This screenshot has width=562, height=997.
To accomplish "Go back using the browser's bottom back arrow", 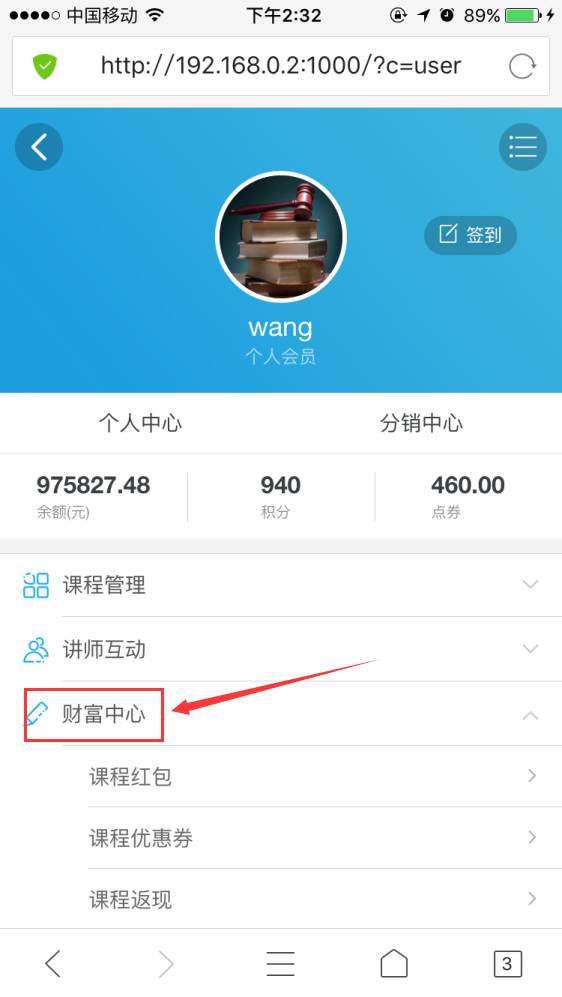I will click(x=53, y=964).
